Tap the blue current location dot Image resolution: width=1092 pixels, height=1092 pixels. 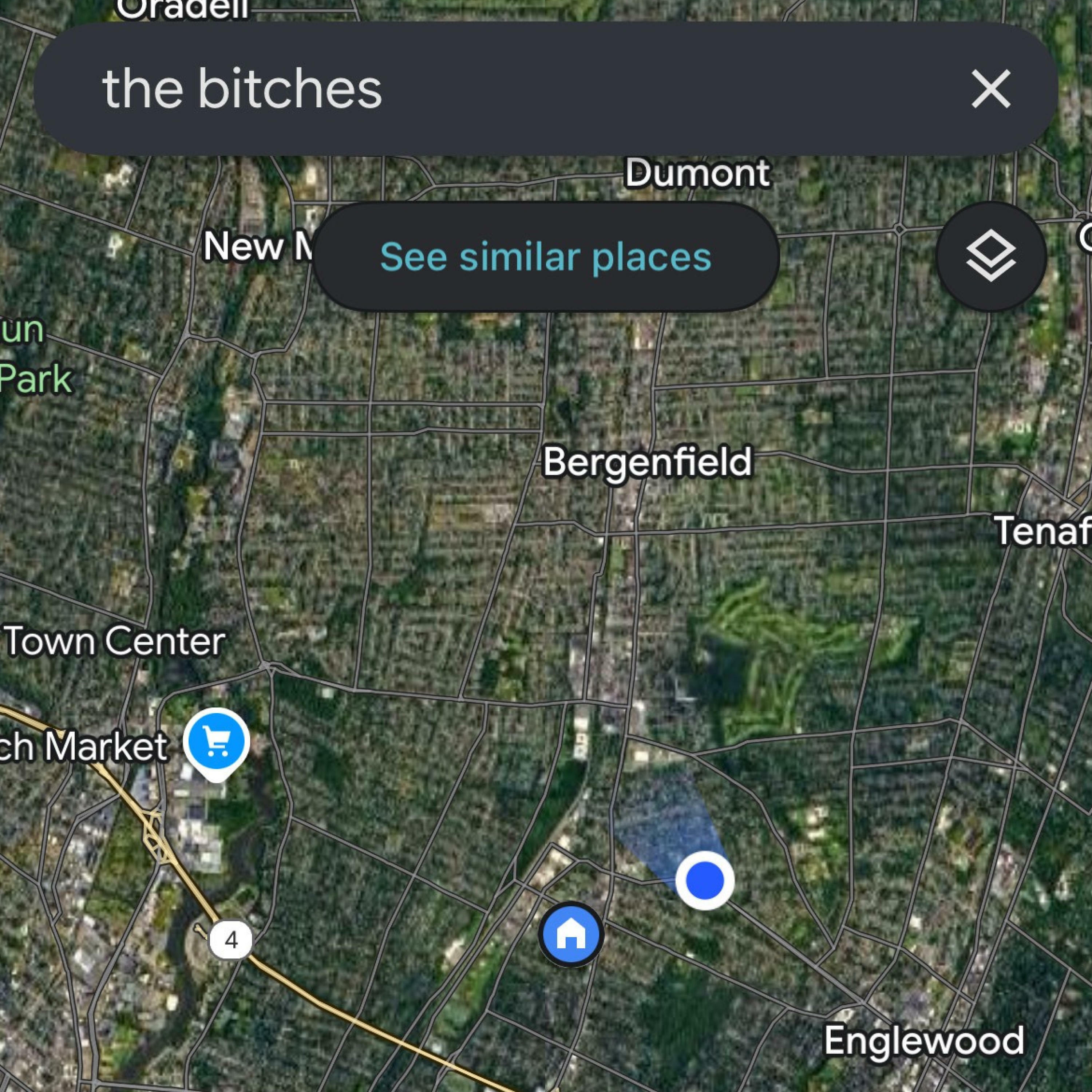point(704,880)
